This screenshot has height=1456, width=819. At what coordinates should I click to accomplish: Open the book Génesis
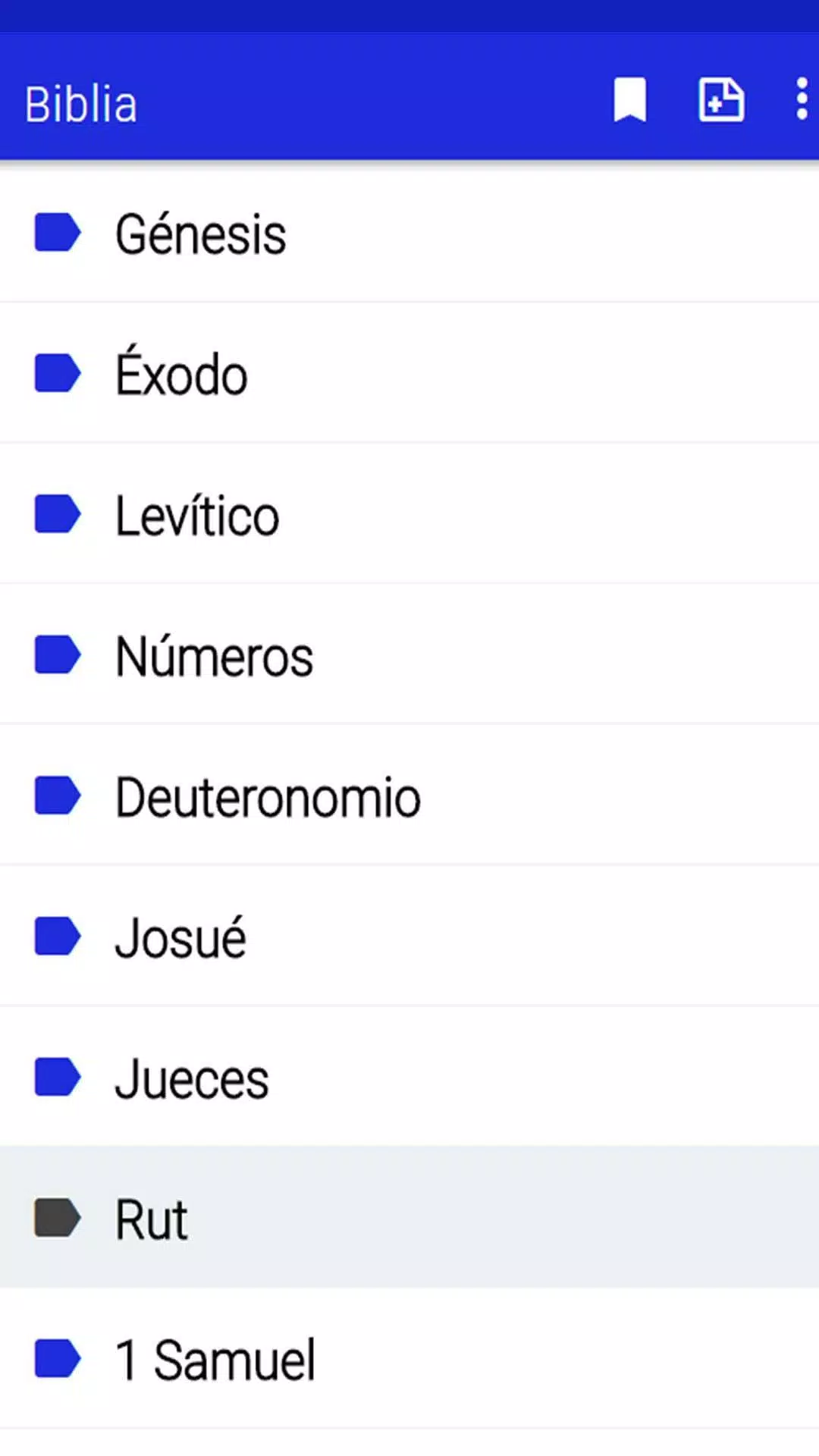[x=409, y=233]
